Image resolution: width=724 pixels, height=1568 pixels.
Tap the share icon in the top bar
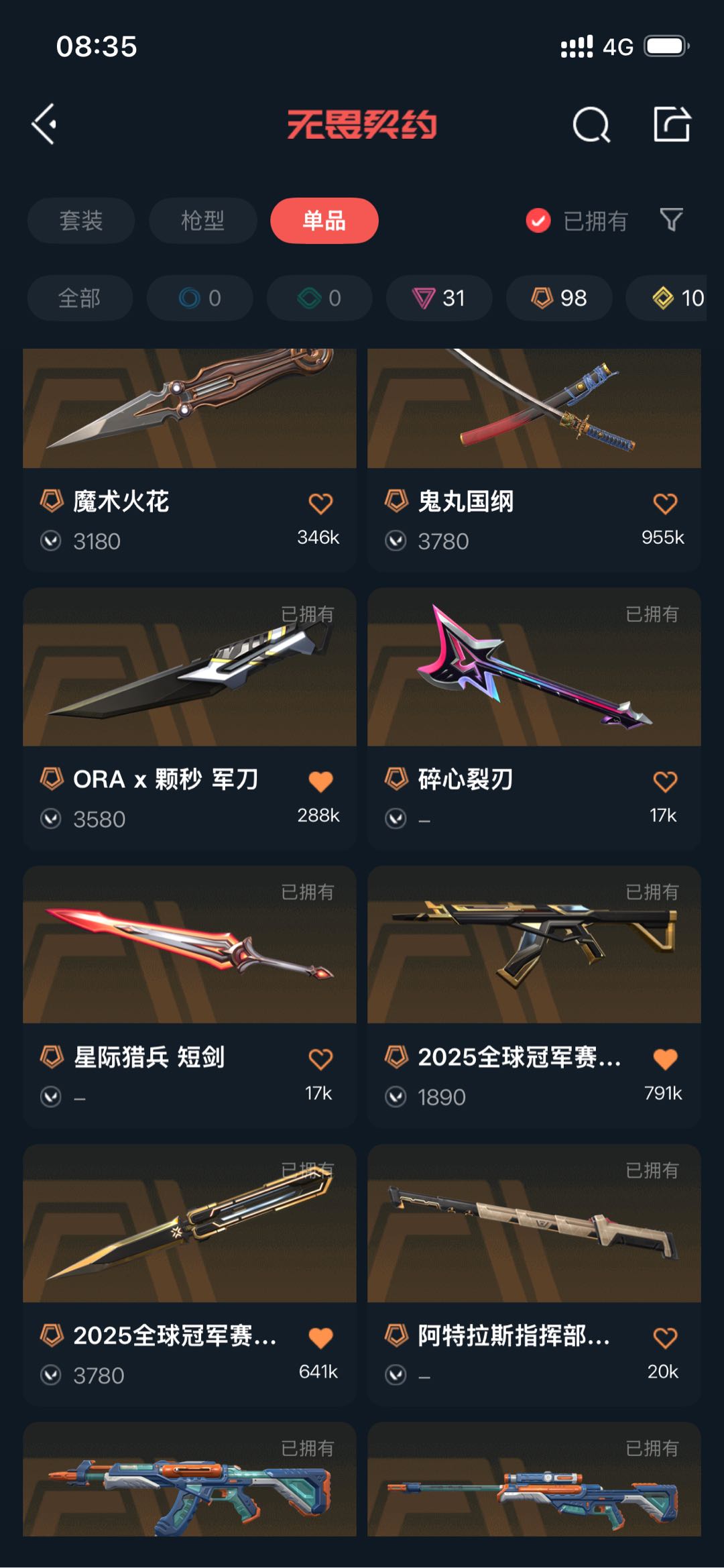(672, 124)
